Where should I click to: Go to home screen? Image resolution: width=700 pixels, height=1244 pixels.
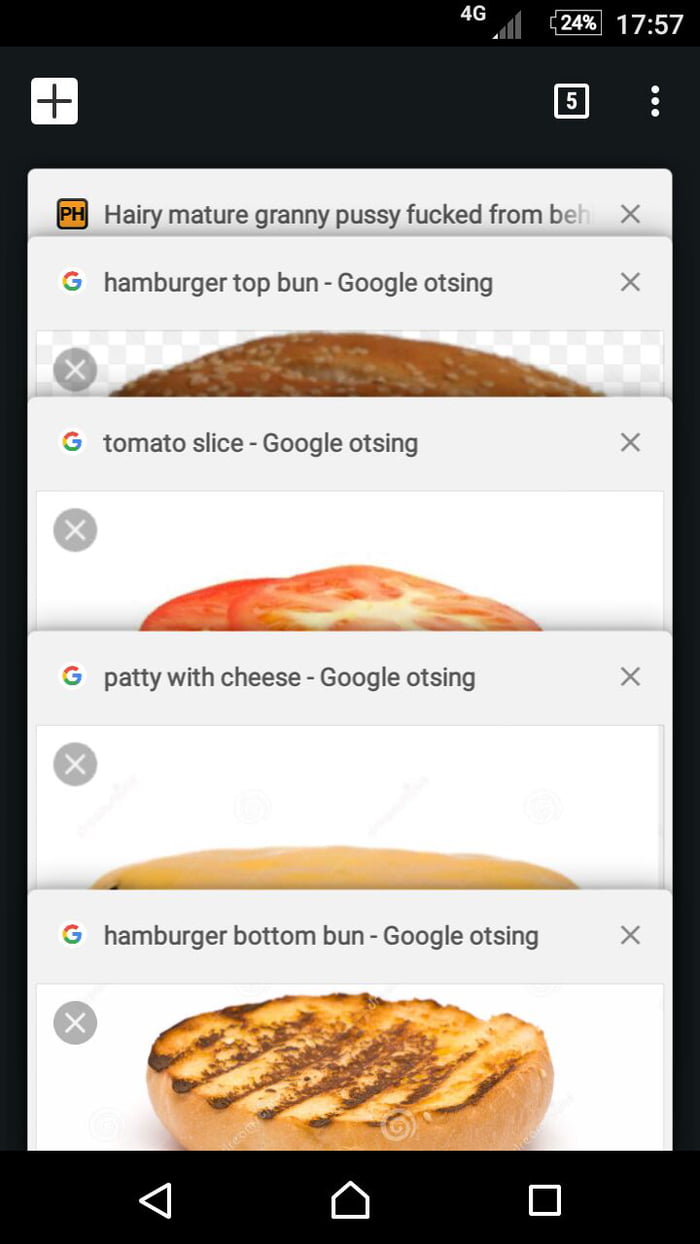(x=350, y=1200)
